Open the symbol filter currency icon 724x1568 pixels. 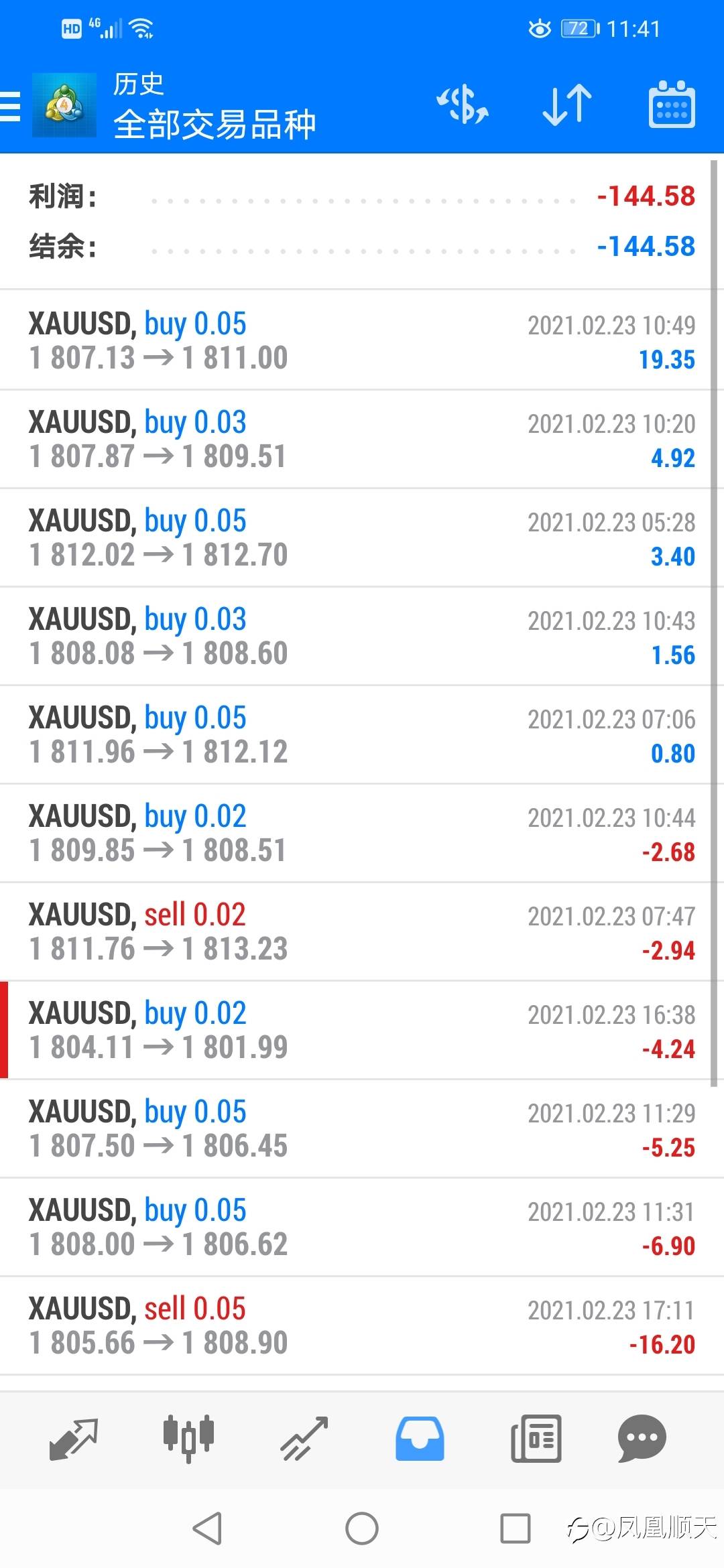click(463, 105)
